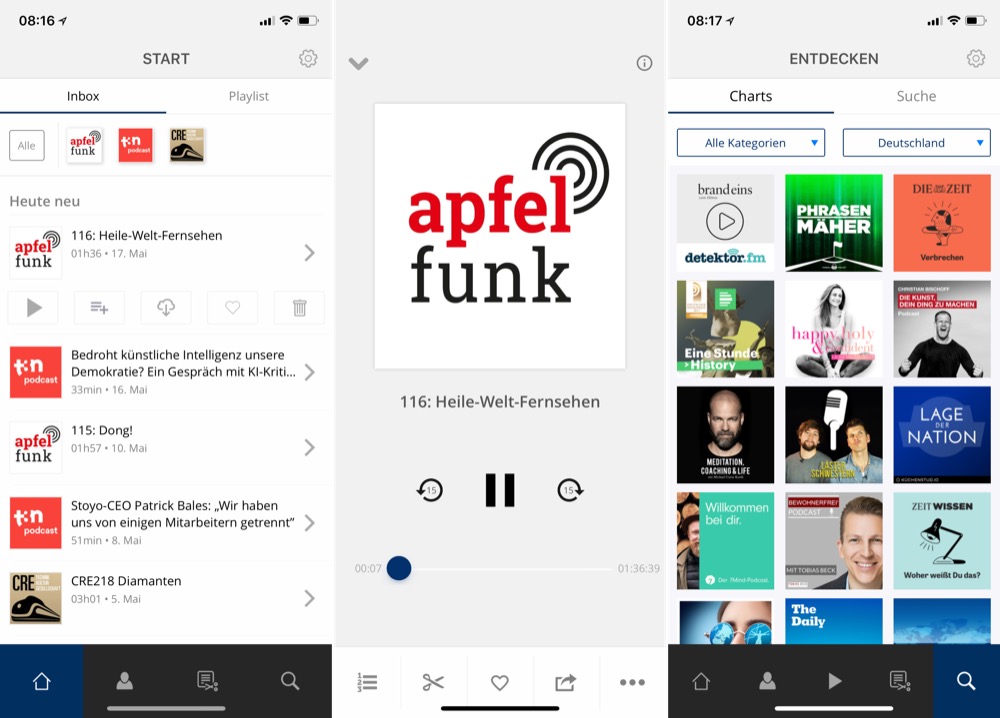Switch to the Suche tab

point(916,96)
